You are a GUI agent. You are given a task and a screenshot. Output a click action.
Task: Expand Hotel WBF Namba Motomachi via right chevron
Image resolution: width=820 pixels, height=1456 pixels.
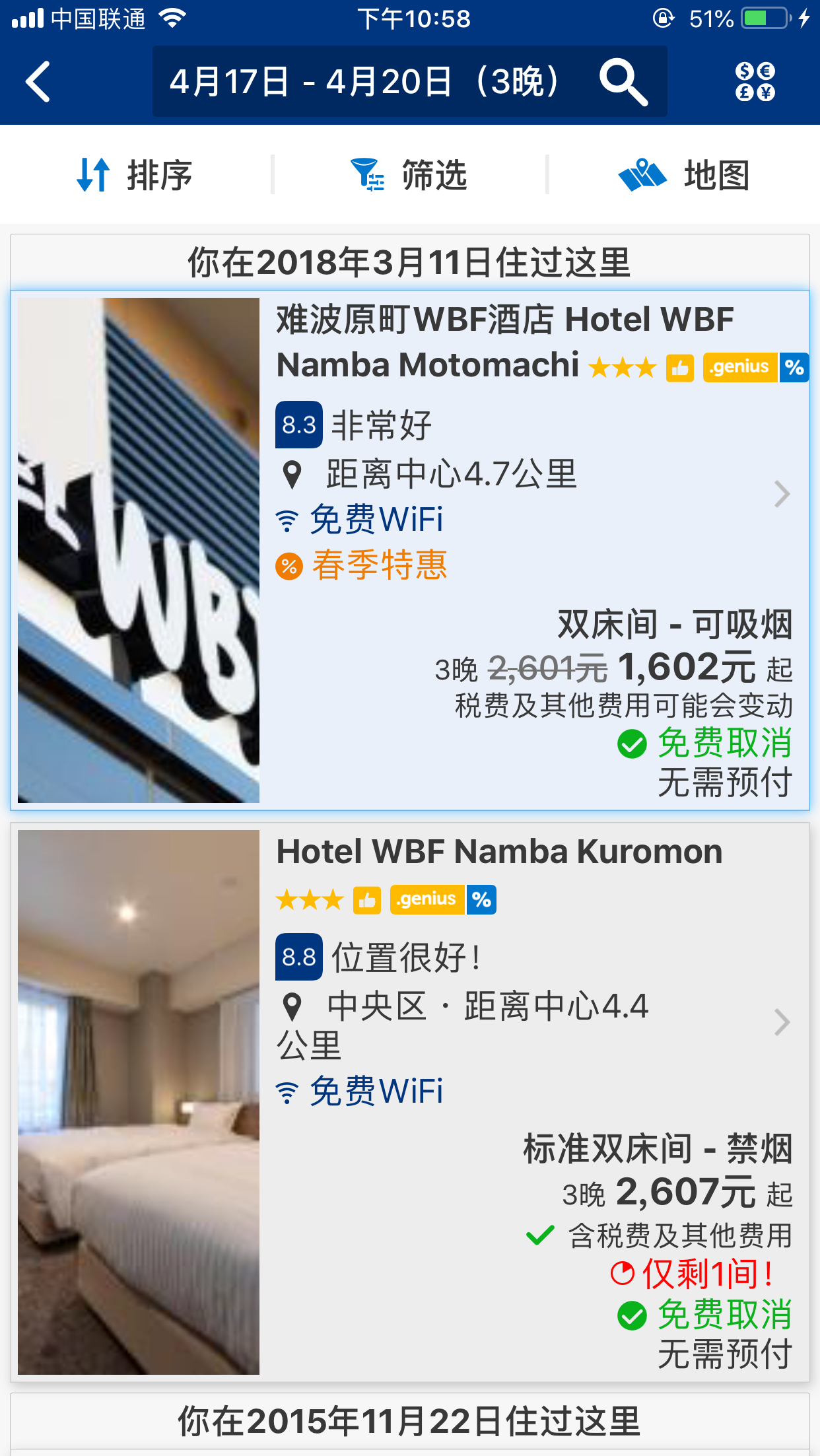point(782,494)
